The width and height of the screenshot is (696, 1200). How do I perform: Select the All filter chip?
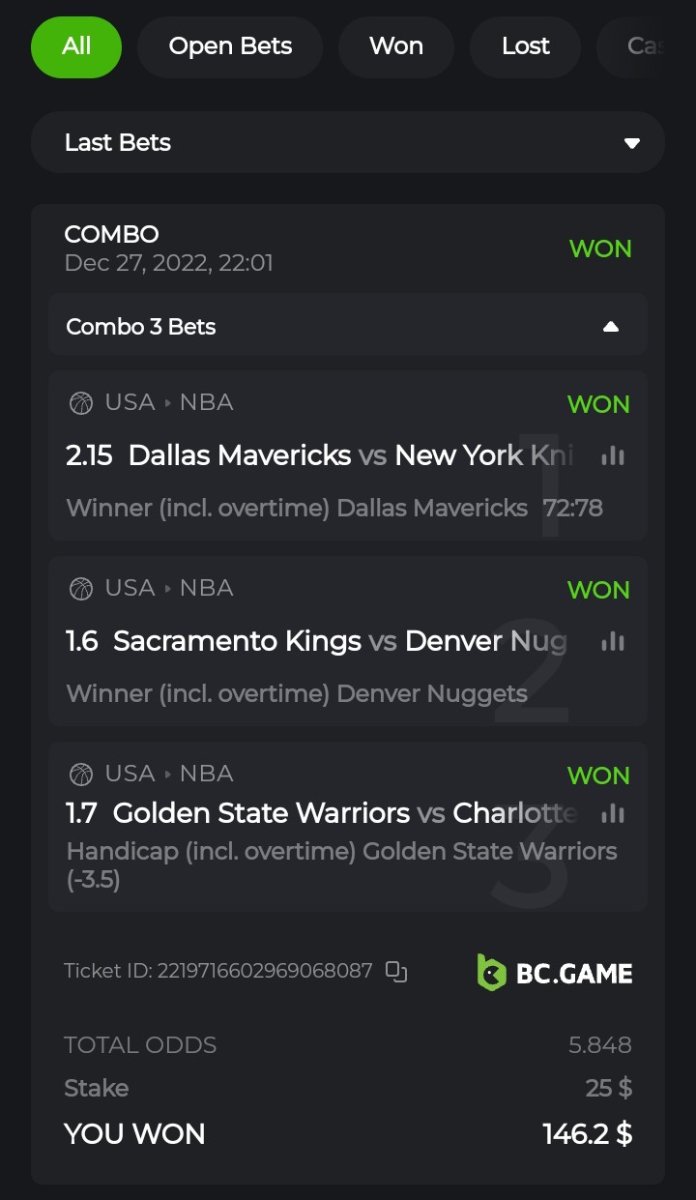click(x=76, y=47)
